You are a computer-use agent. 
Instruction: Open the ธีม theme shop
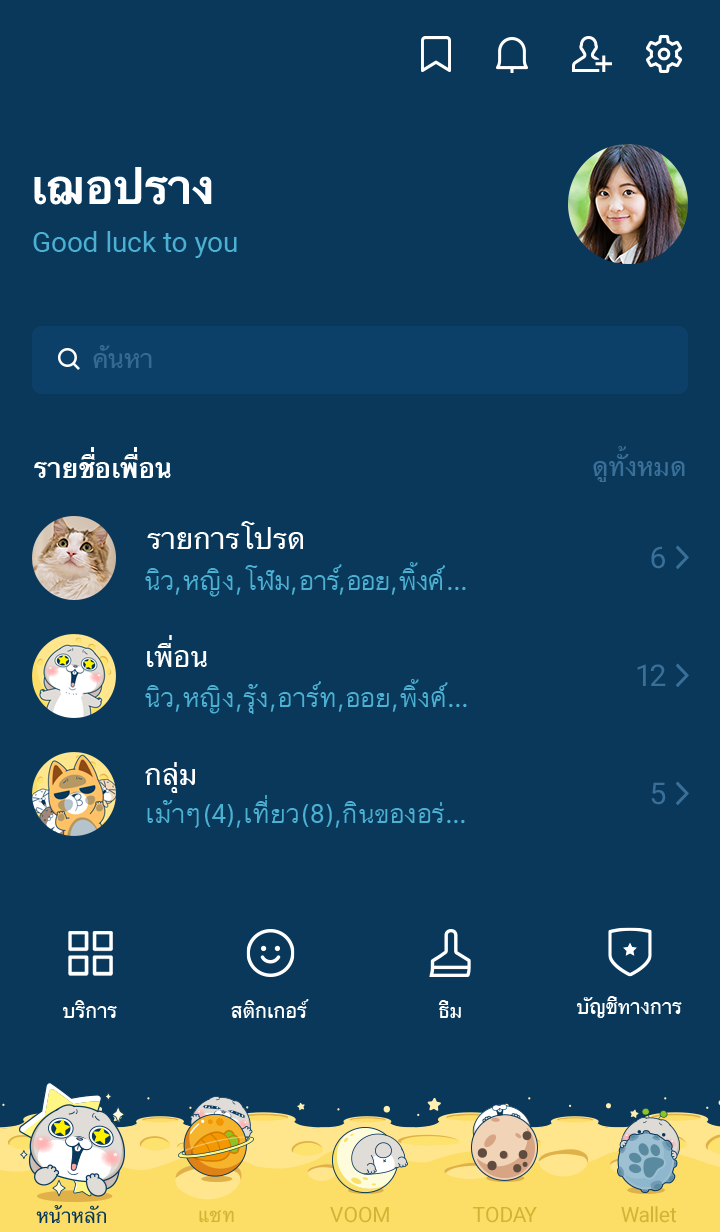coord(450,973)
